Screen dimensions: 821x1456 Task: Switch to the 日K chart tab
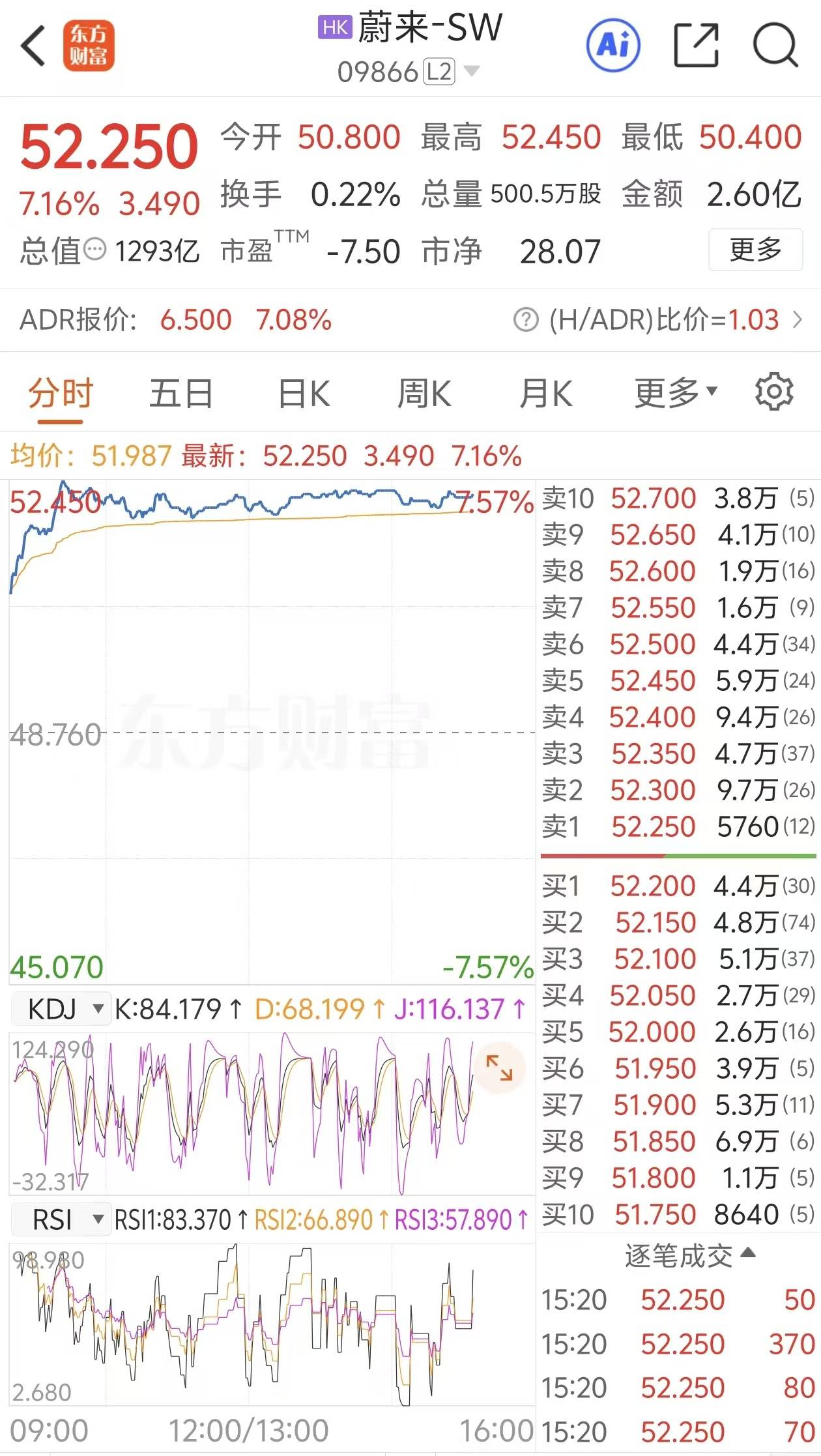tap(304, 394)
